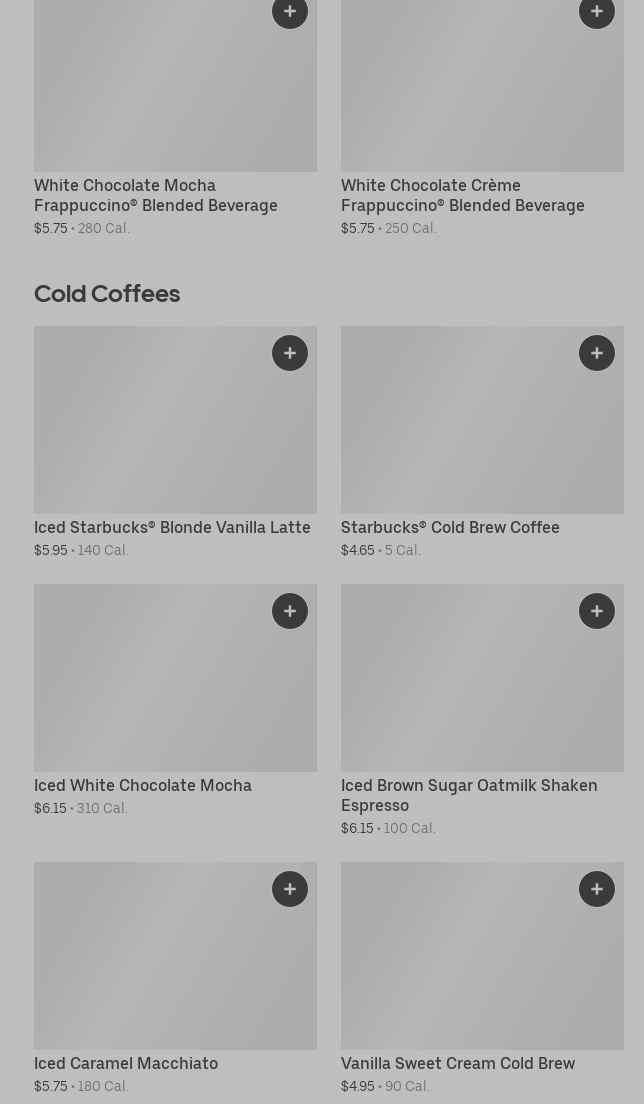644x1104 pixels.
Task: Open White Chocolate Crème Frappuccino Blended Beverage
Action: coord(463,195)
